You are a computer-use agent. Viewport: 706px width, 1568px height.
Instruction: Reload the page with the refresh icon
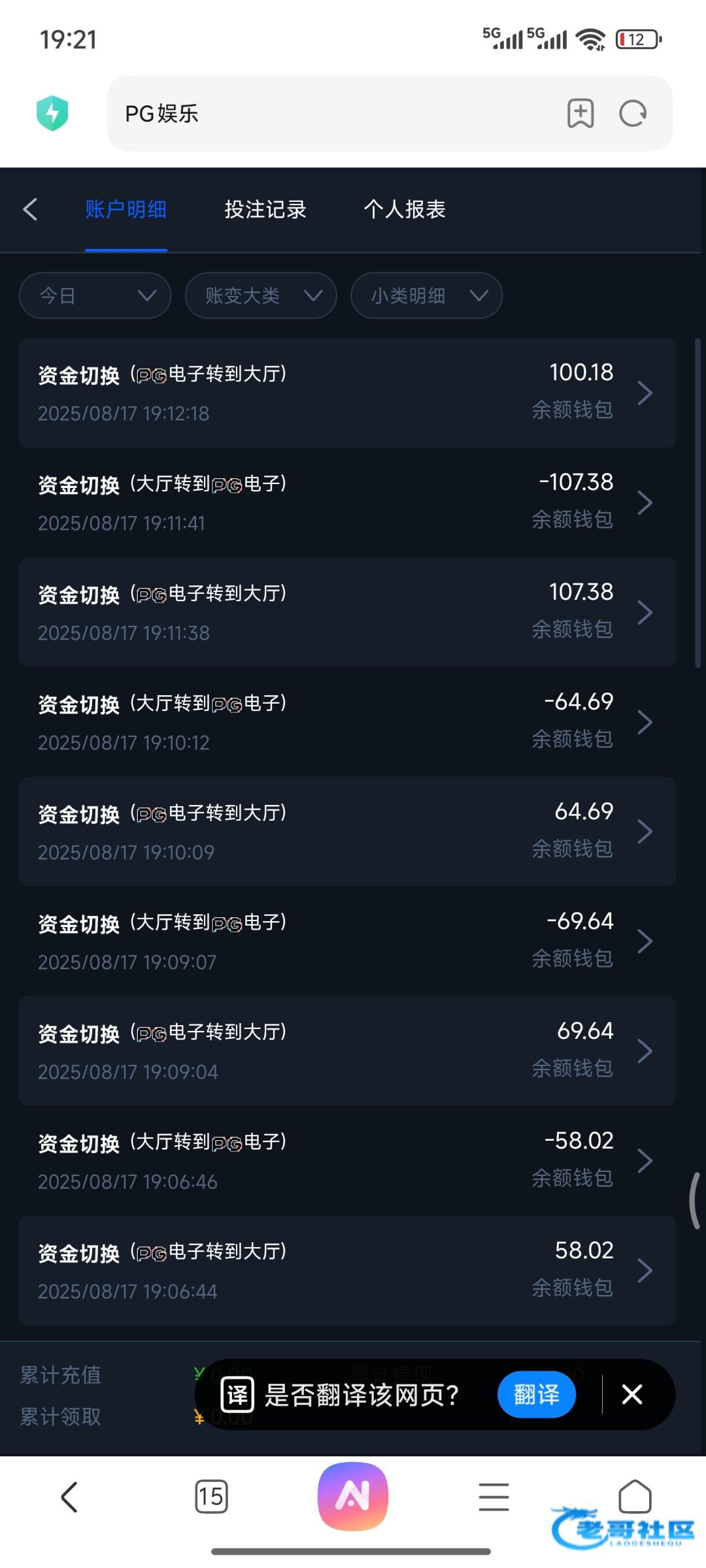(x=633, y=114)
